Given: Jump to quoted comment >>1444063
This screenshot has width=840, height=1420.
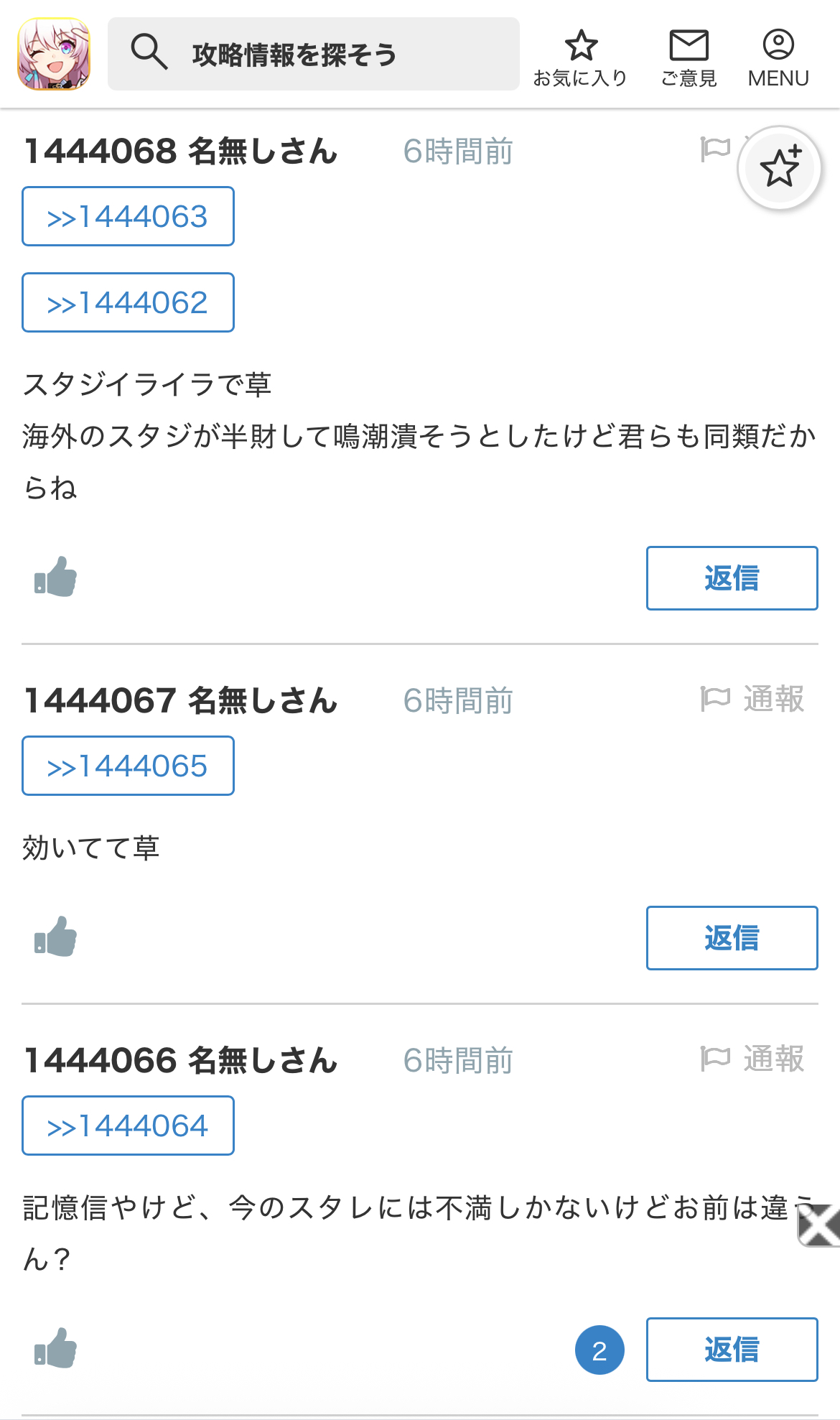Looking at the screenshot, I should coord(128,216).
